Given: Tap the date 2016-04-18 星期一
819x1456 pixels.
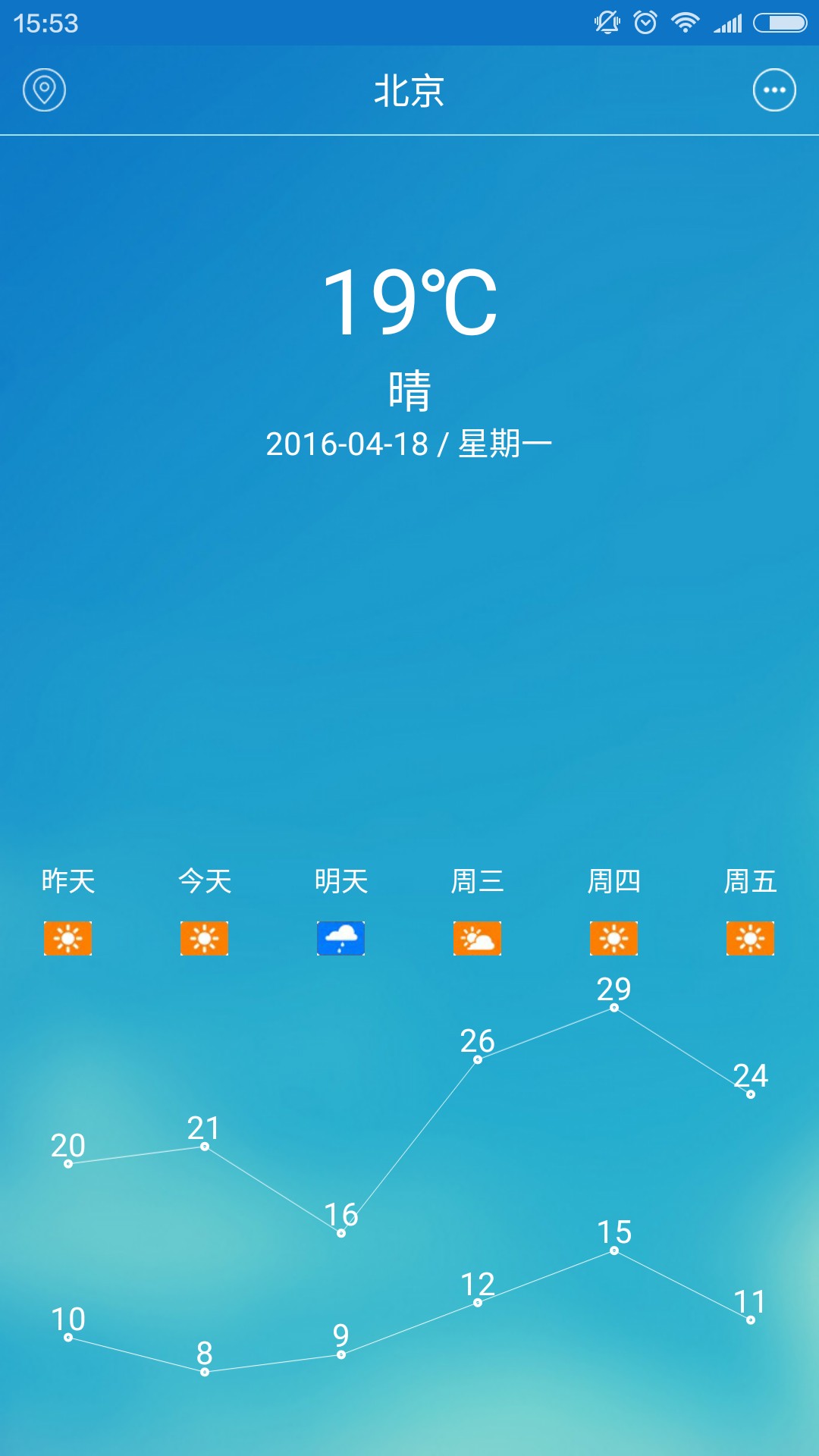Looking at the screenshot, I should (409, 444).
